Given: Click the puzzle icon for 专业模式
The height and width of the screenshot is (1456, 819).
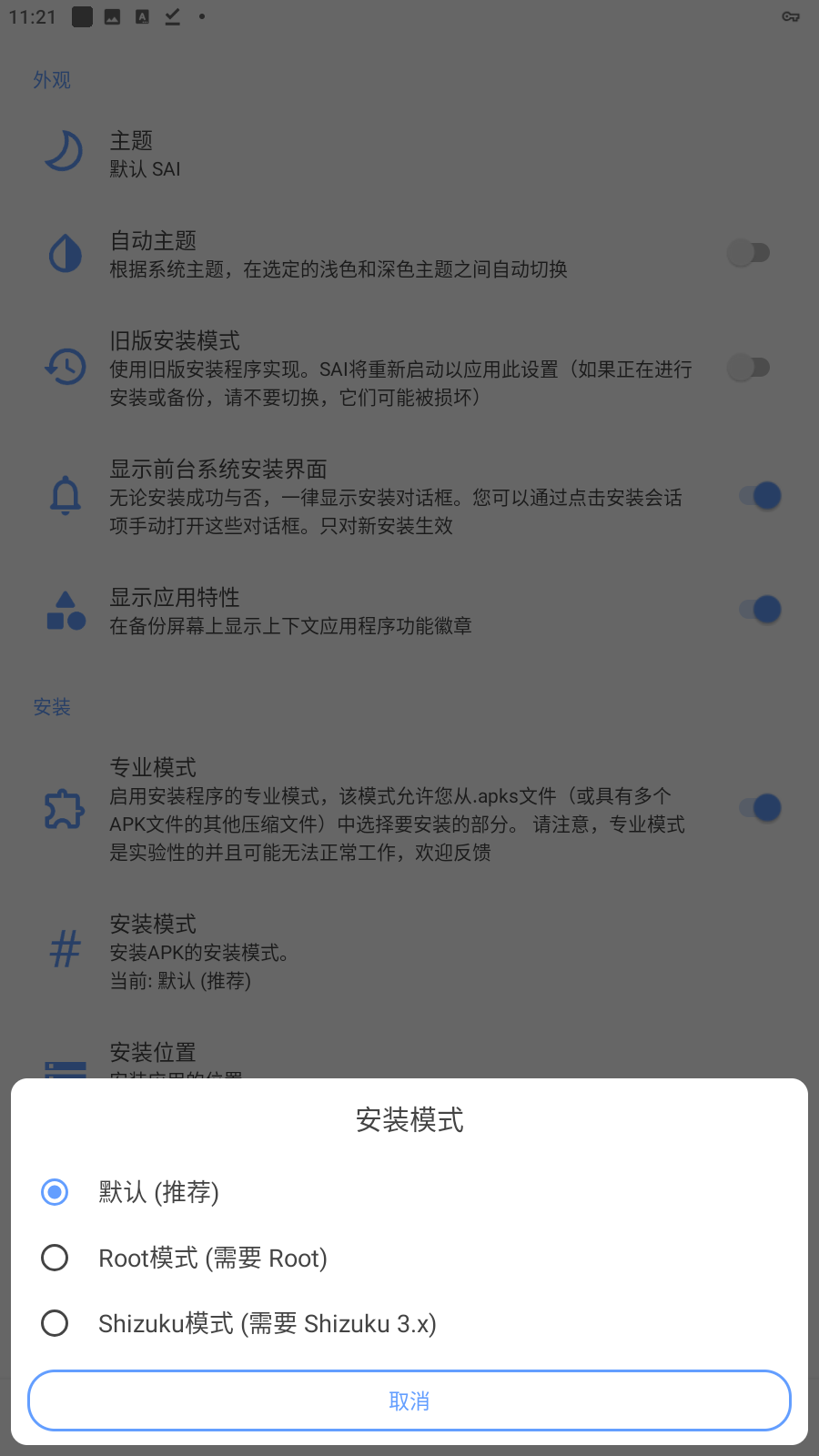Looking at the screenshot, I should [63, 808].
